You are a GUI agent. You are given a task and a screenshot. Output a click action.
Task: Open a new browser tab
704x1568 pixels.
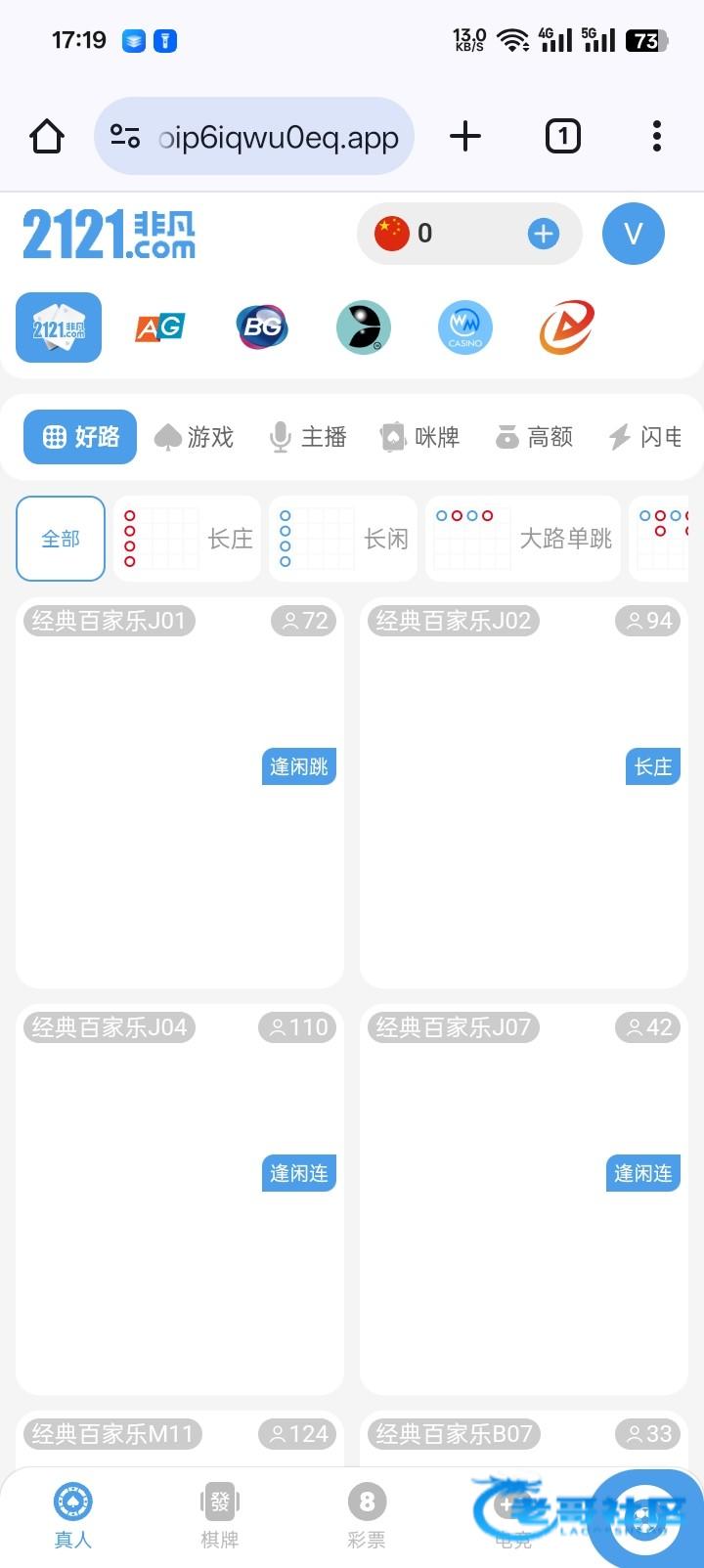point(465,136)
